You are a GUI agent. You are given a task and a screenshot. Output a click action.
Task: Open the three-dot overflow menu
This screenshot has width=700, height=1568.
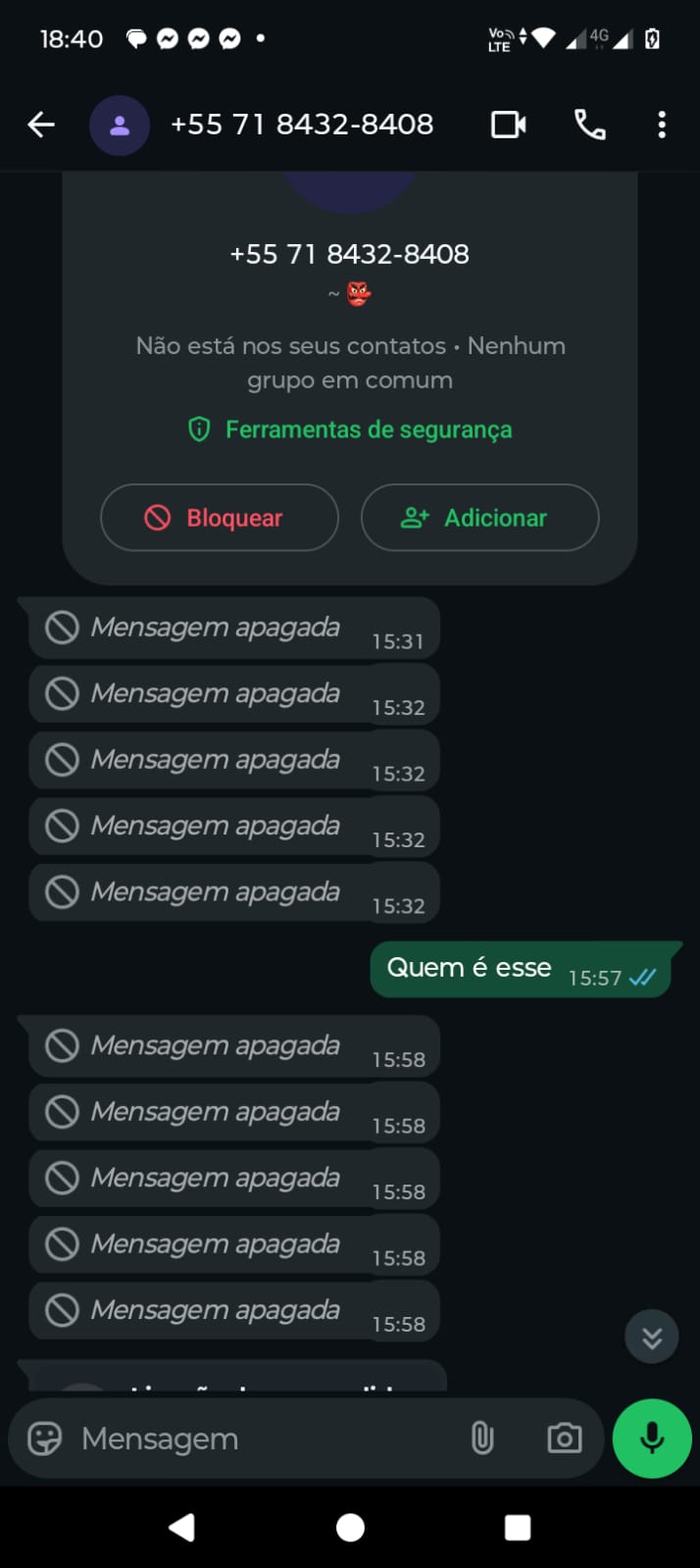click(662, 125)
